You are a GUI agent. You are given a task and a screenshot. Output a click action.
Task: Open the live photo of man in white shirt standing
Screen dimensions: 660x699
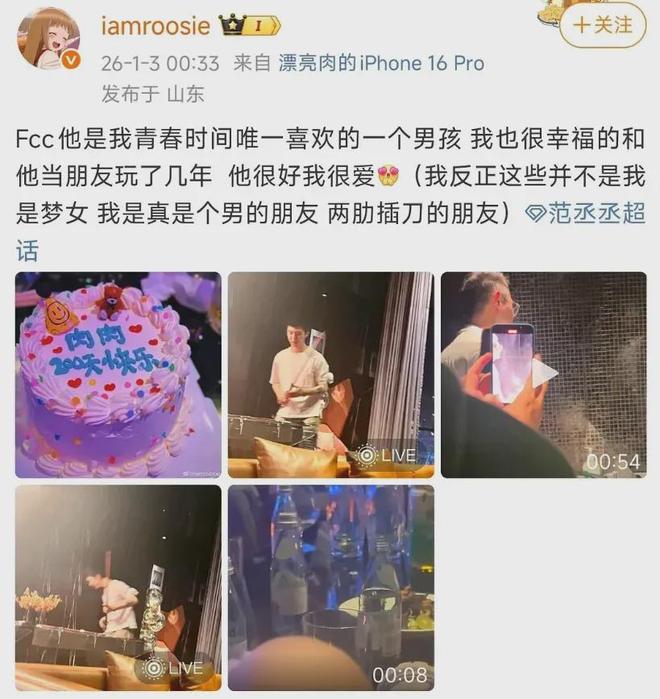click(x=331, y=374)
